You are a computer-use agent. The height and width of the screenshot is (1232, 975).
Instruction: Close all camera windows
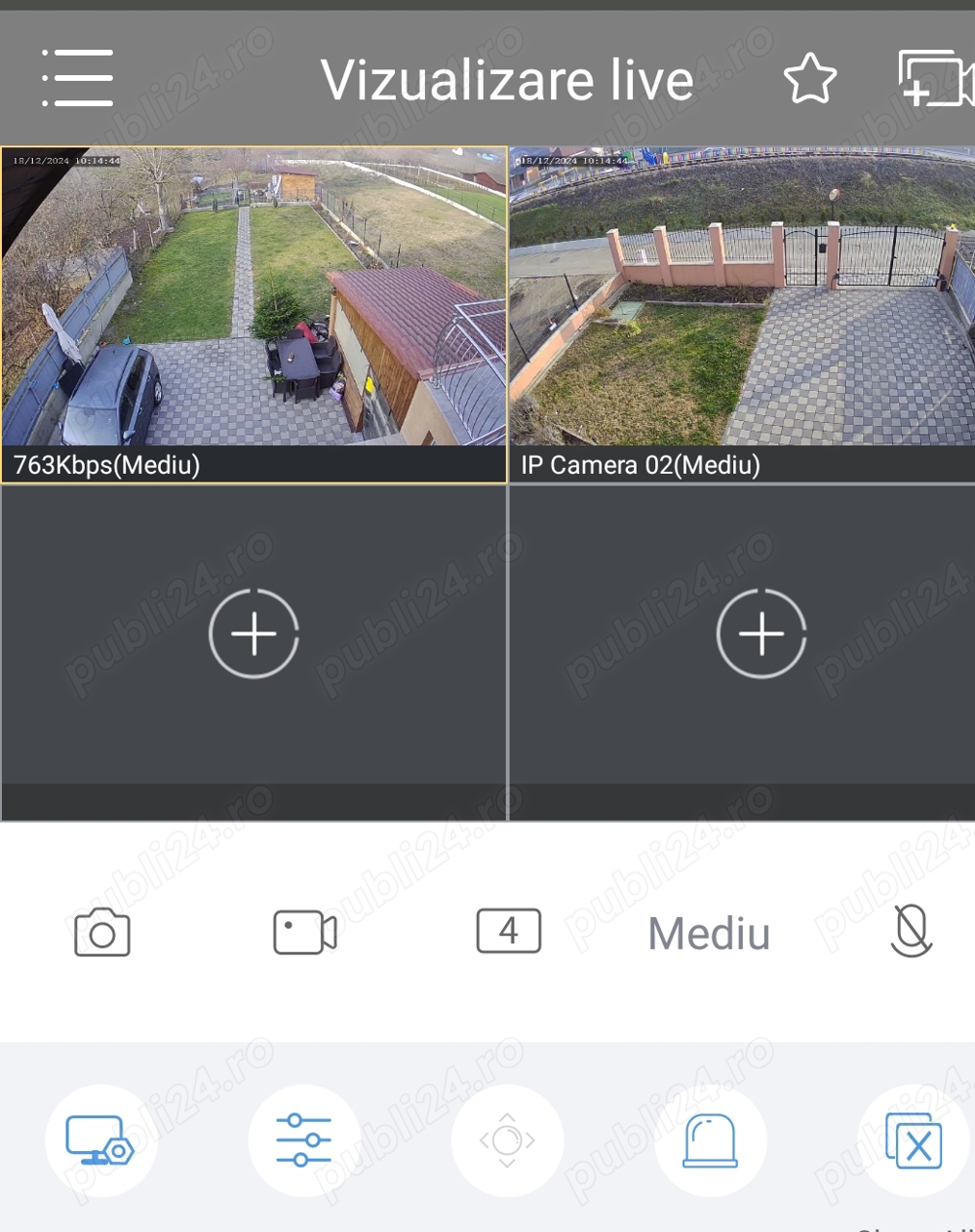pos(914,1140)
